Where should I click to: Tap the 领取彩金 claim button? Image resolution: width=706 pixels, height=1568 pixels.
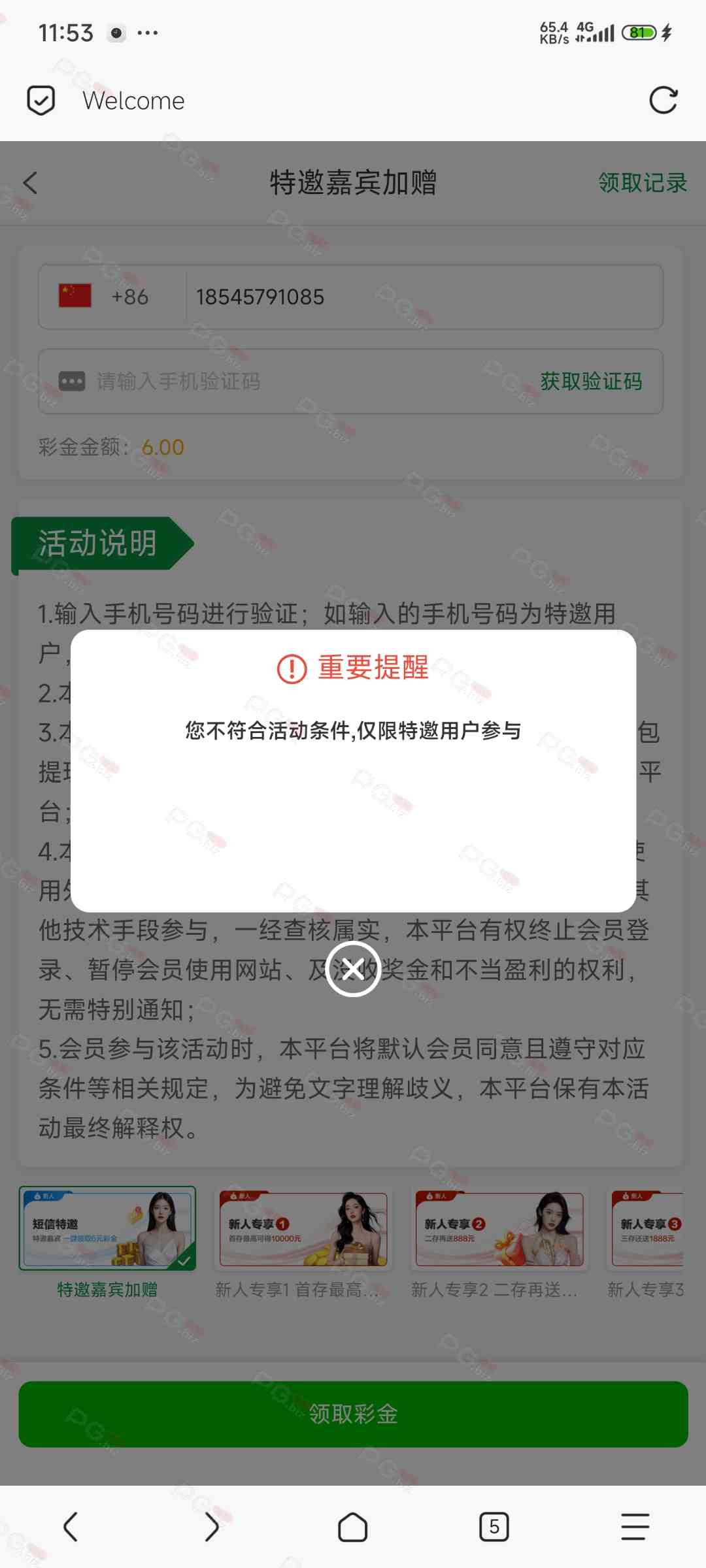[353, 1414]
